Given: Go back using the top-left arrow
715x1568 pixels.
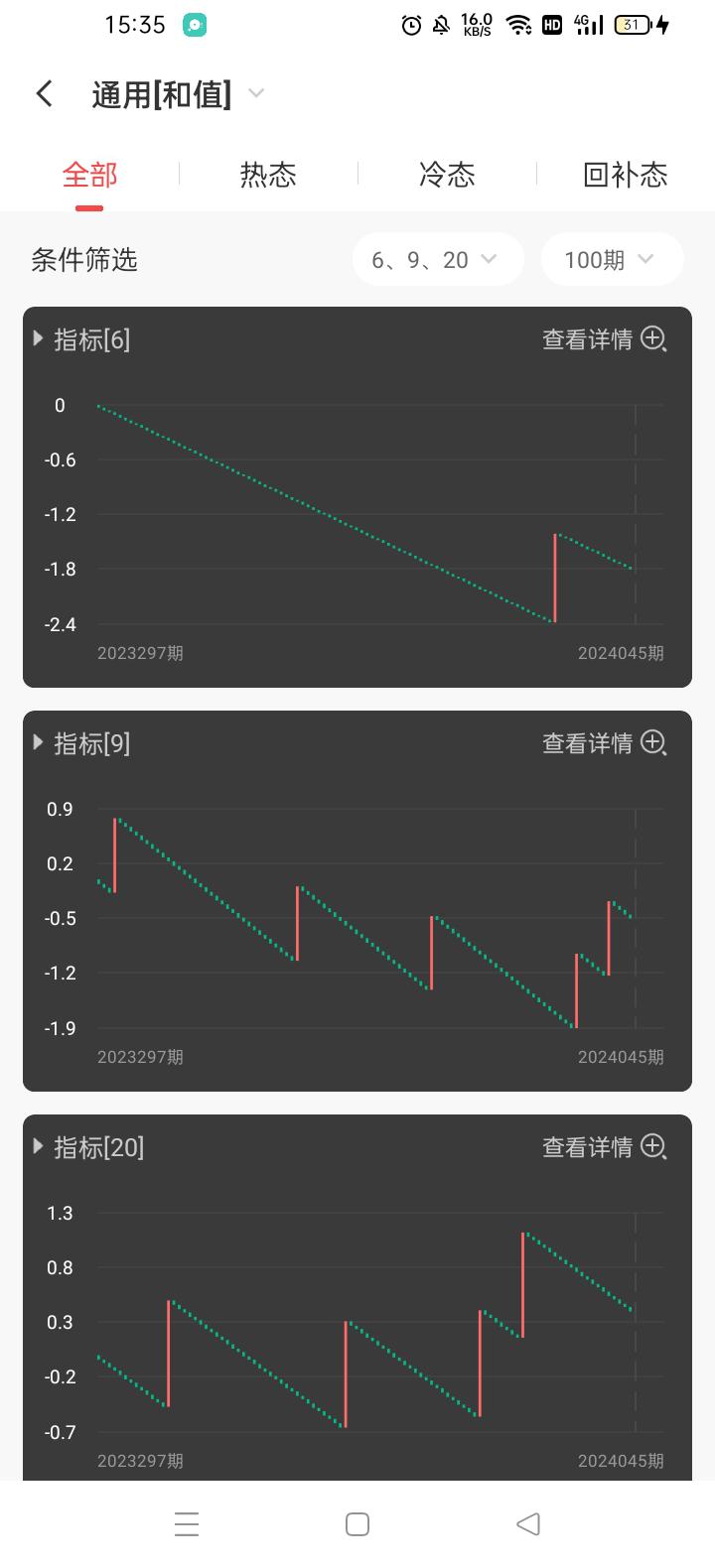Looking at the screenshot, I should tap(44, 93).
